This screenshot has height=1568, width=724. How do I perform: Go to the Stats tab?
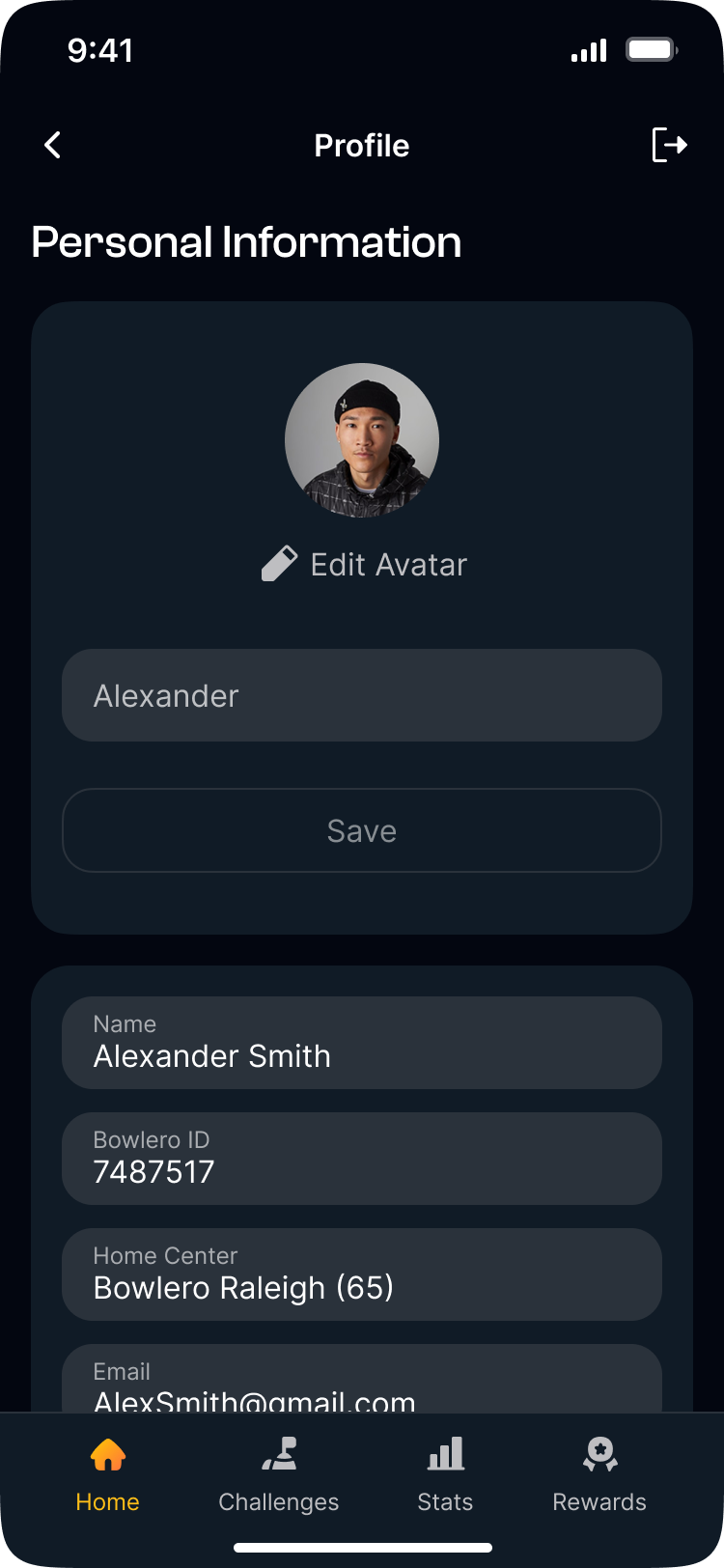445,1473
